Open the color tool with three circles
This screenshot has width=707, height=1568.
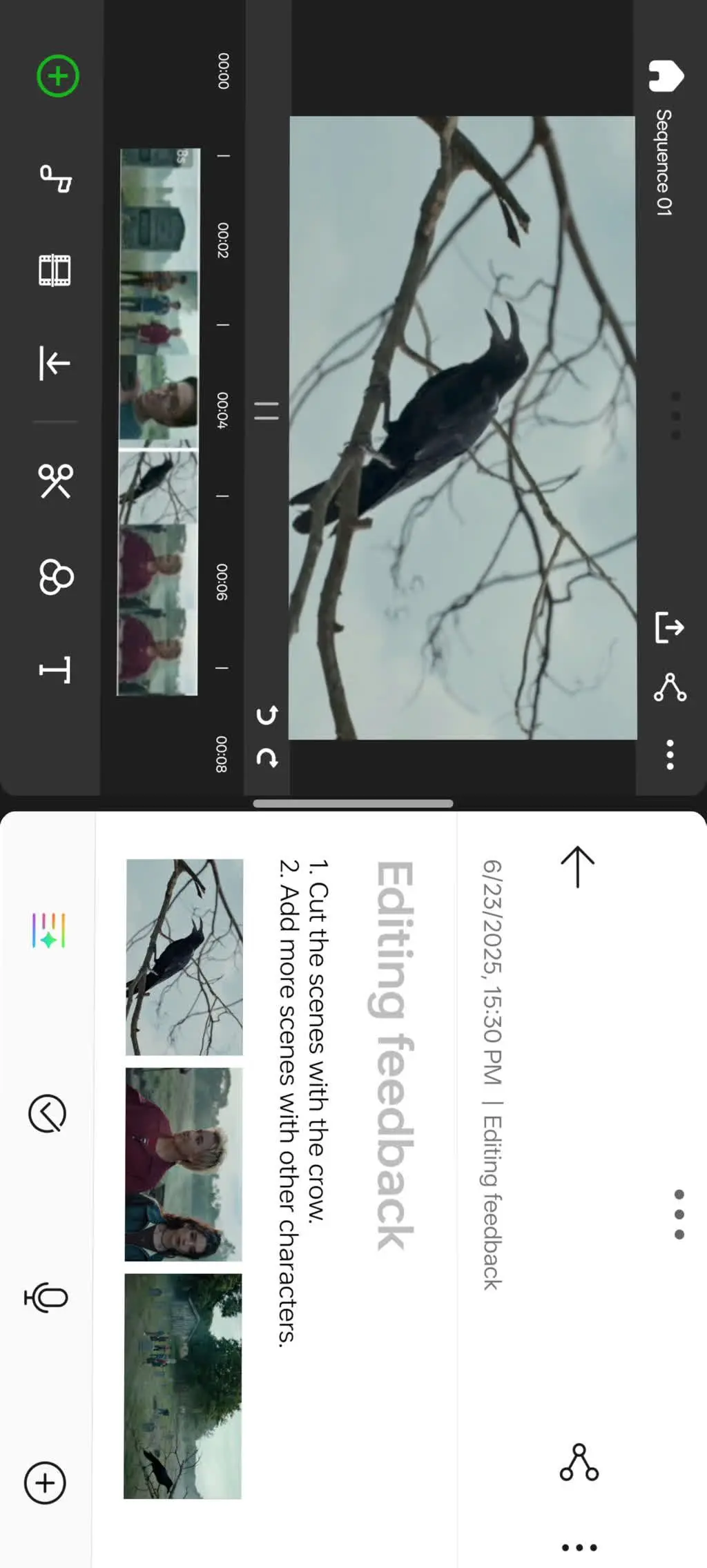pyautogui.click(x=56, y=577)
